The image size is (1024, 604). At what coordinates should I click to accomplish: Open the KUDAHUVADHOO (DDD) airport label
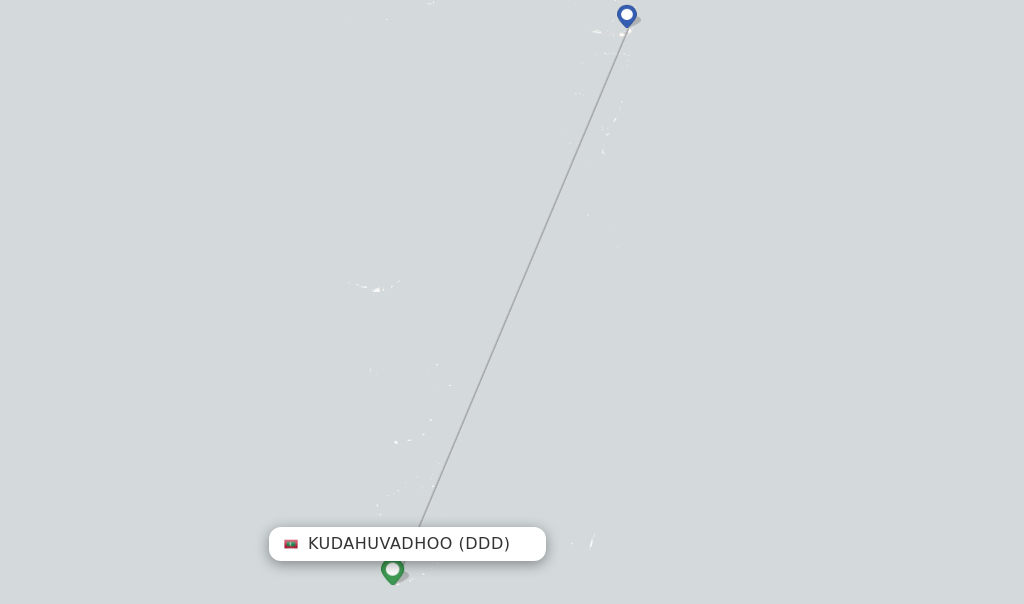click(408, 544)
